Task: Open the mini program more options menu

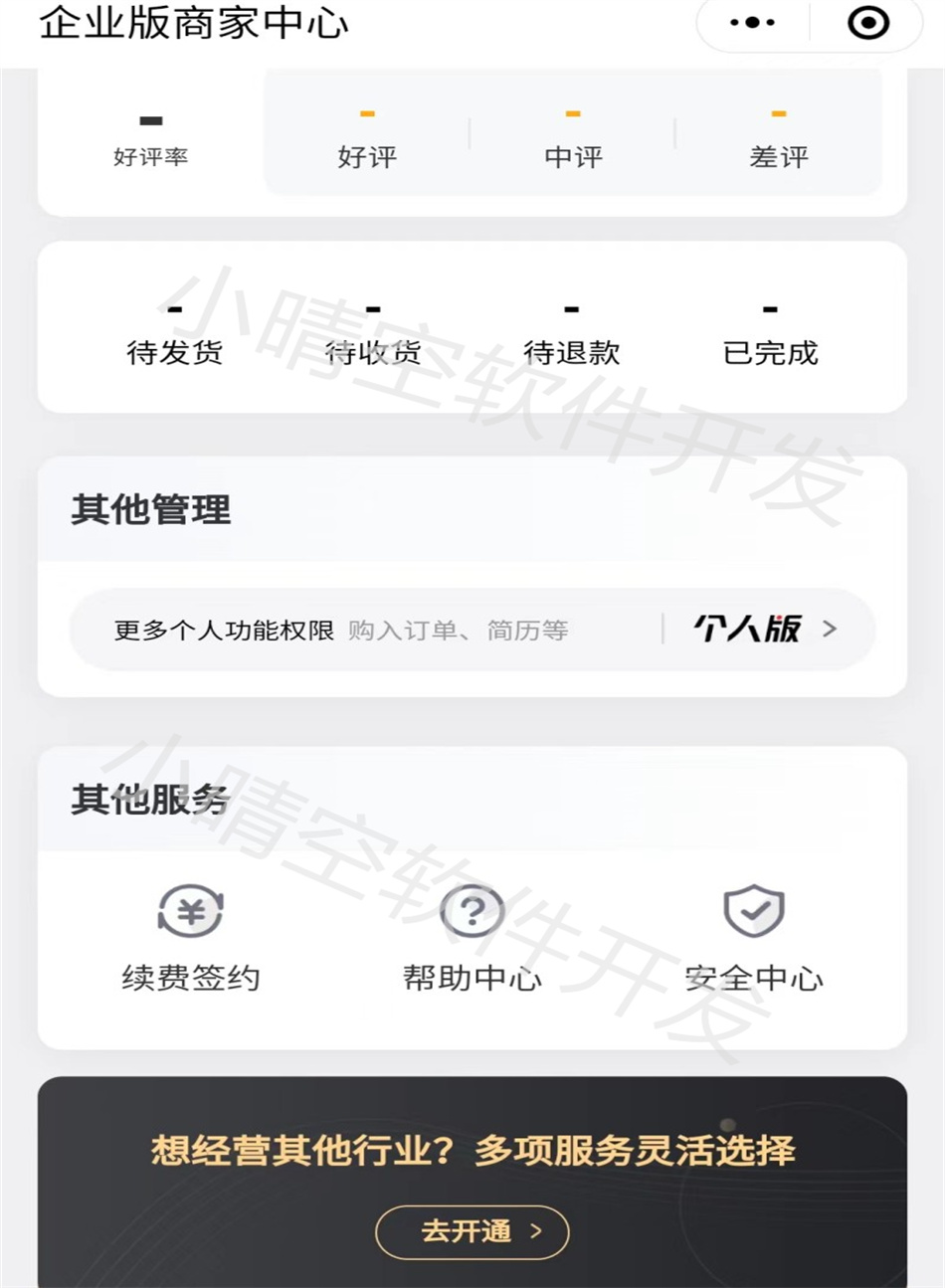Action: click(752, 22)
